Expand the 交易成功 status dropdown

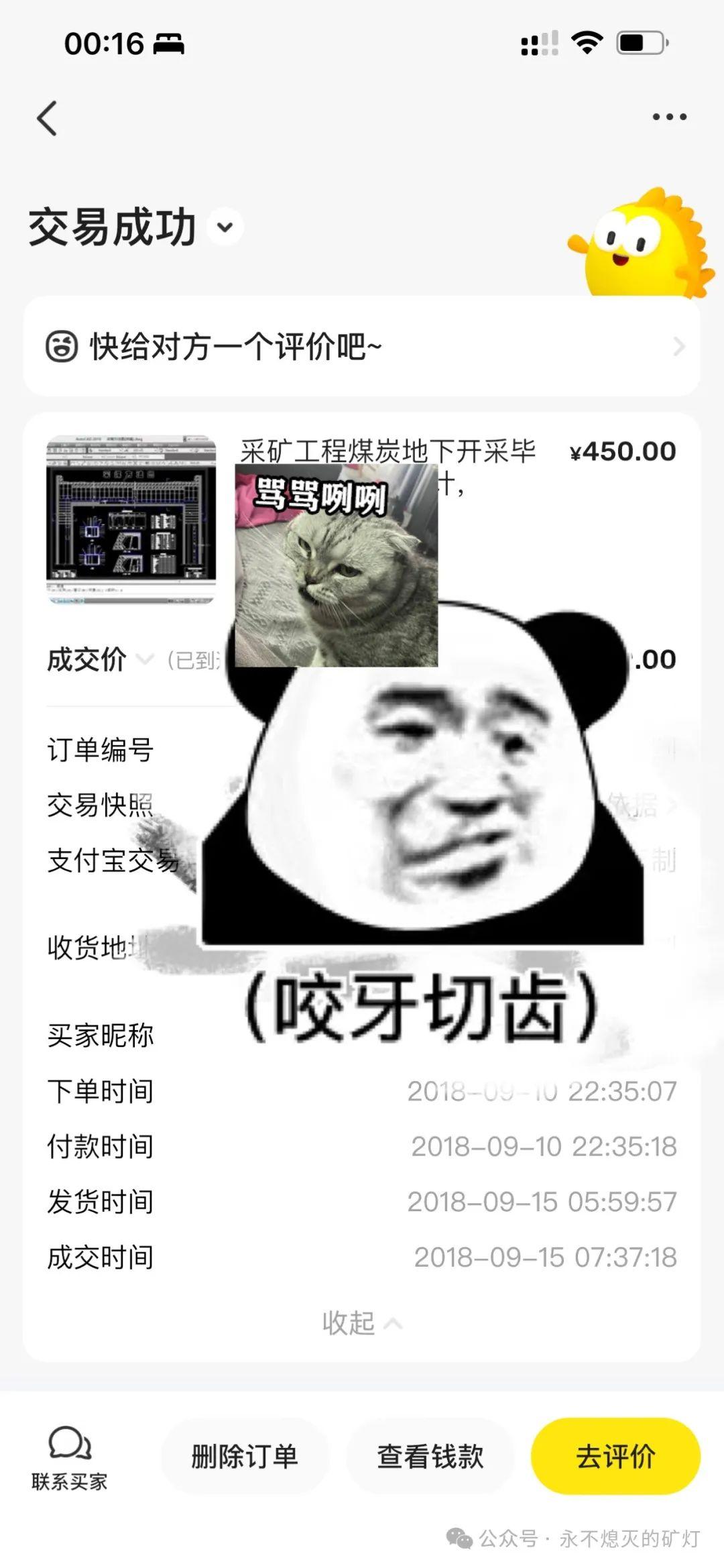point(225,227)
